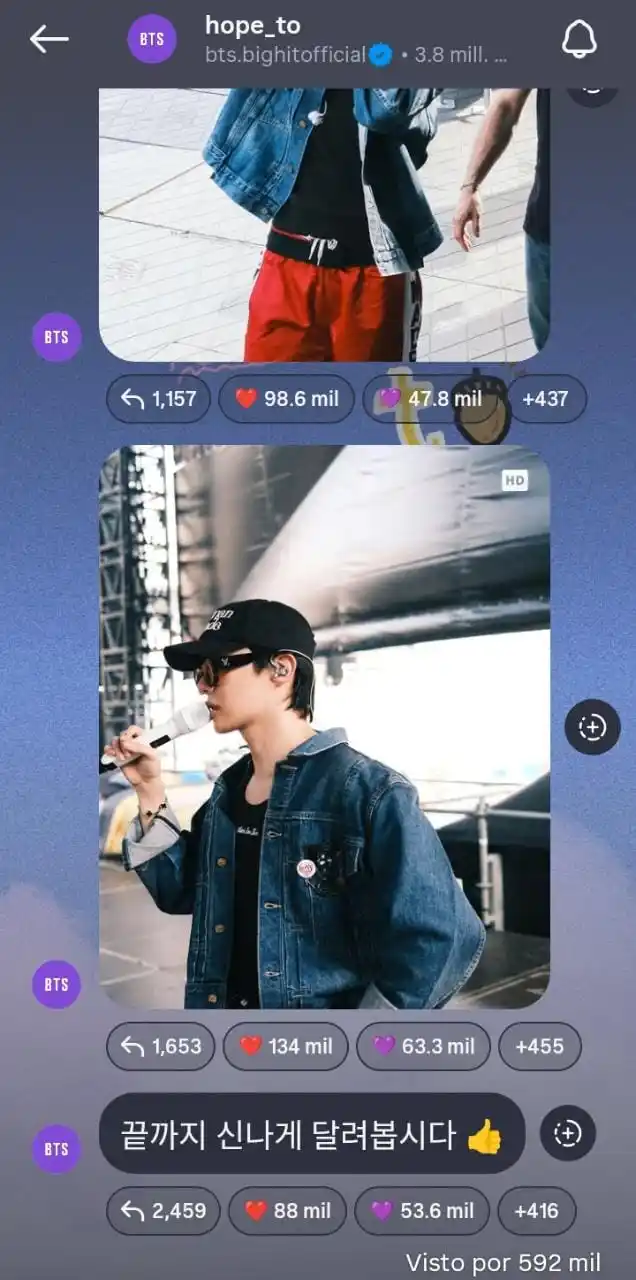Screen dimensions: 636x1280
Task: Tap the red heart with 134 mil
Action: 285,1046
